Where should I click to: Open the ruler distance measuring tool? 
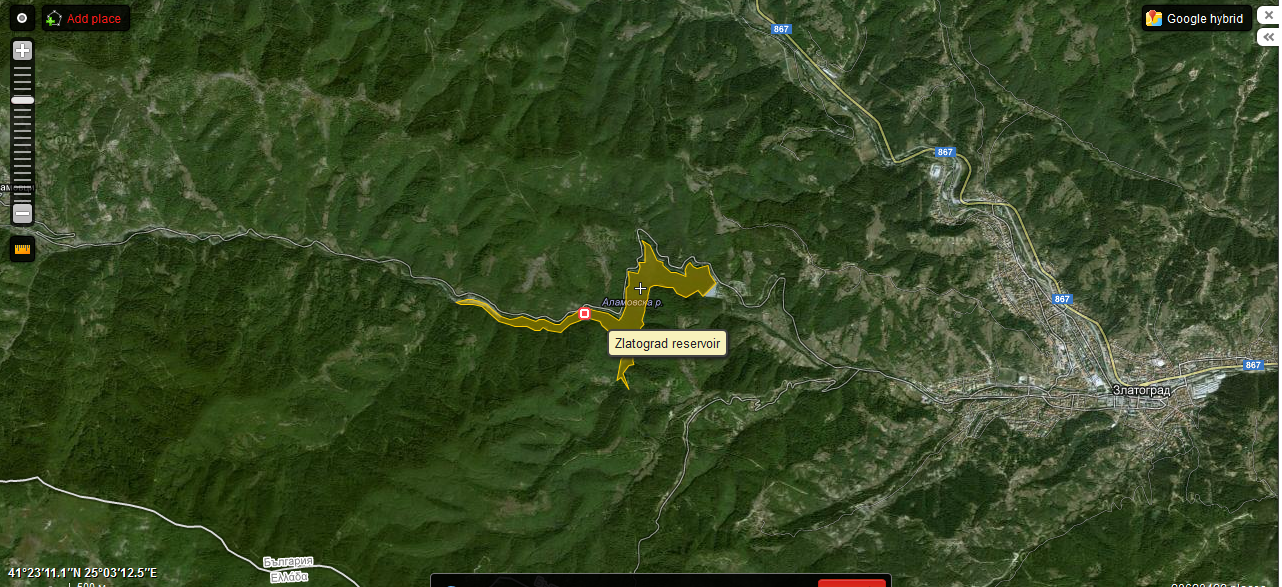point(22,249)
